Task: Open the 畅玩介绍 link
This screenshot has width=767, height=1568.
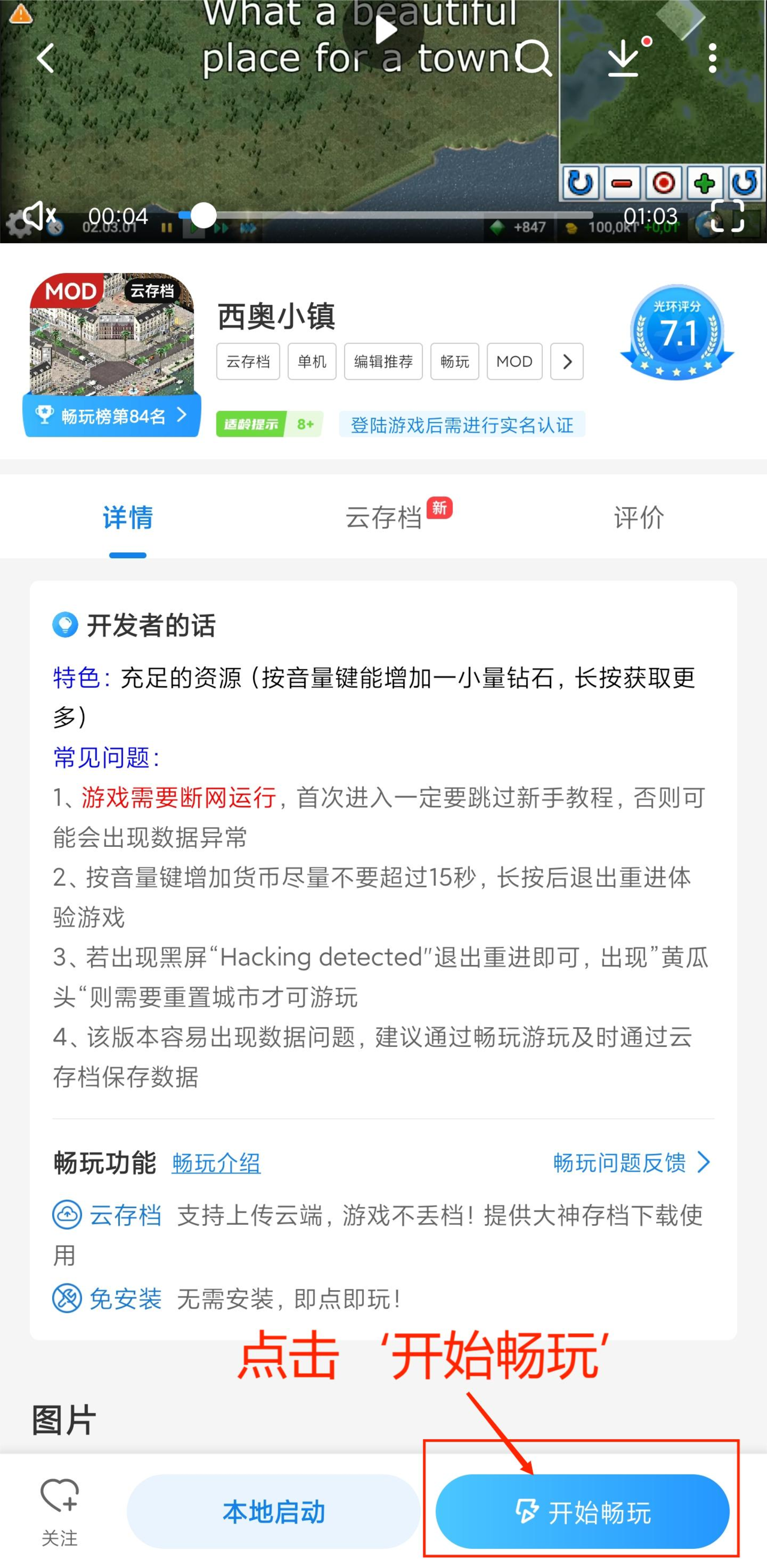Action: (x=216, y=1163)
